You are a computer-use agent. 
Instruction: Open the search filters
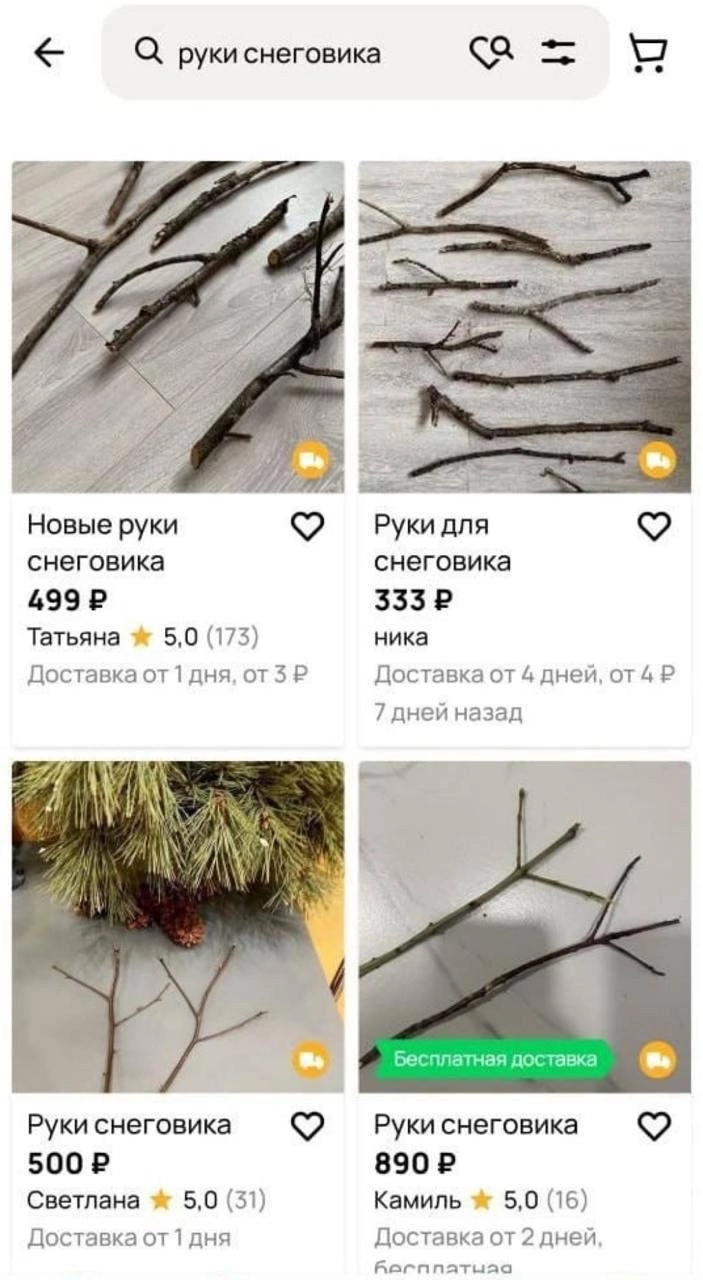[559, 53]
